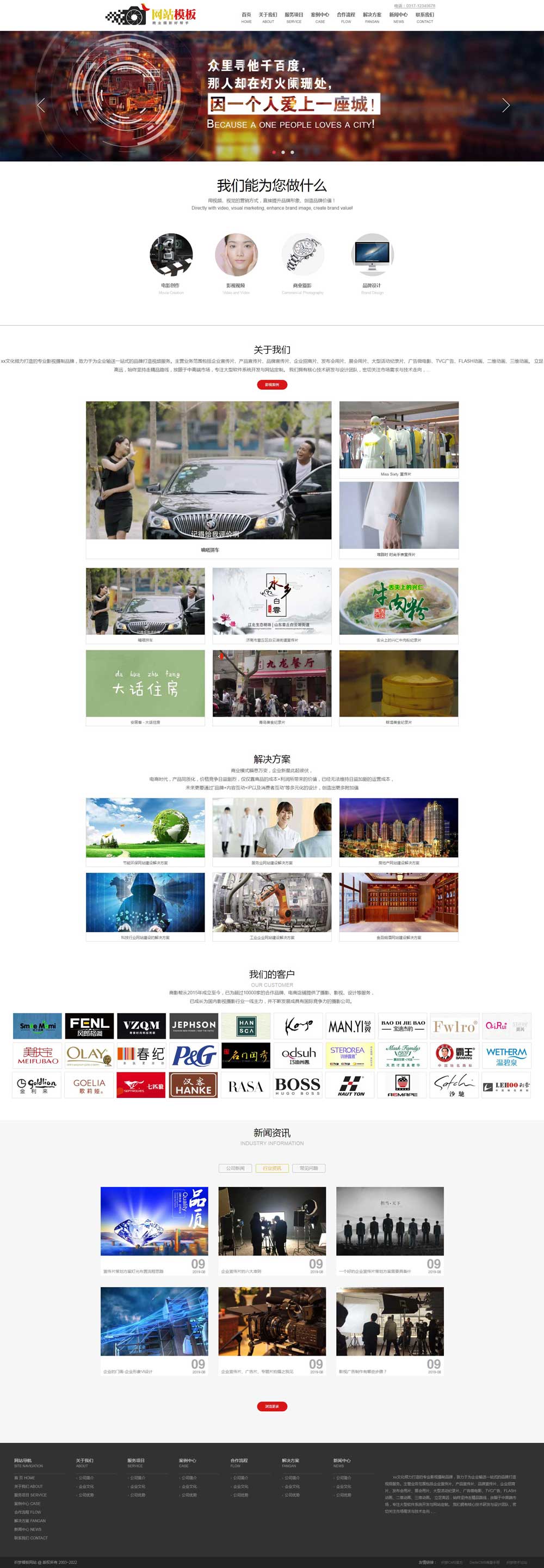Open 解决方案 FANGAN in footer navigation
The image size is (544, 1568).
[30, 1521]
